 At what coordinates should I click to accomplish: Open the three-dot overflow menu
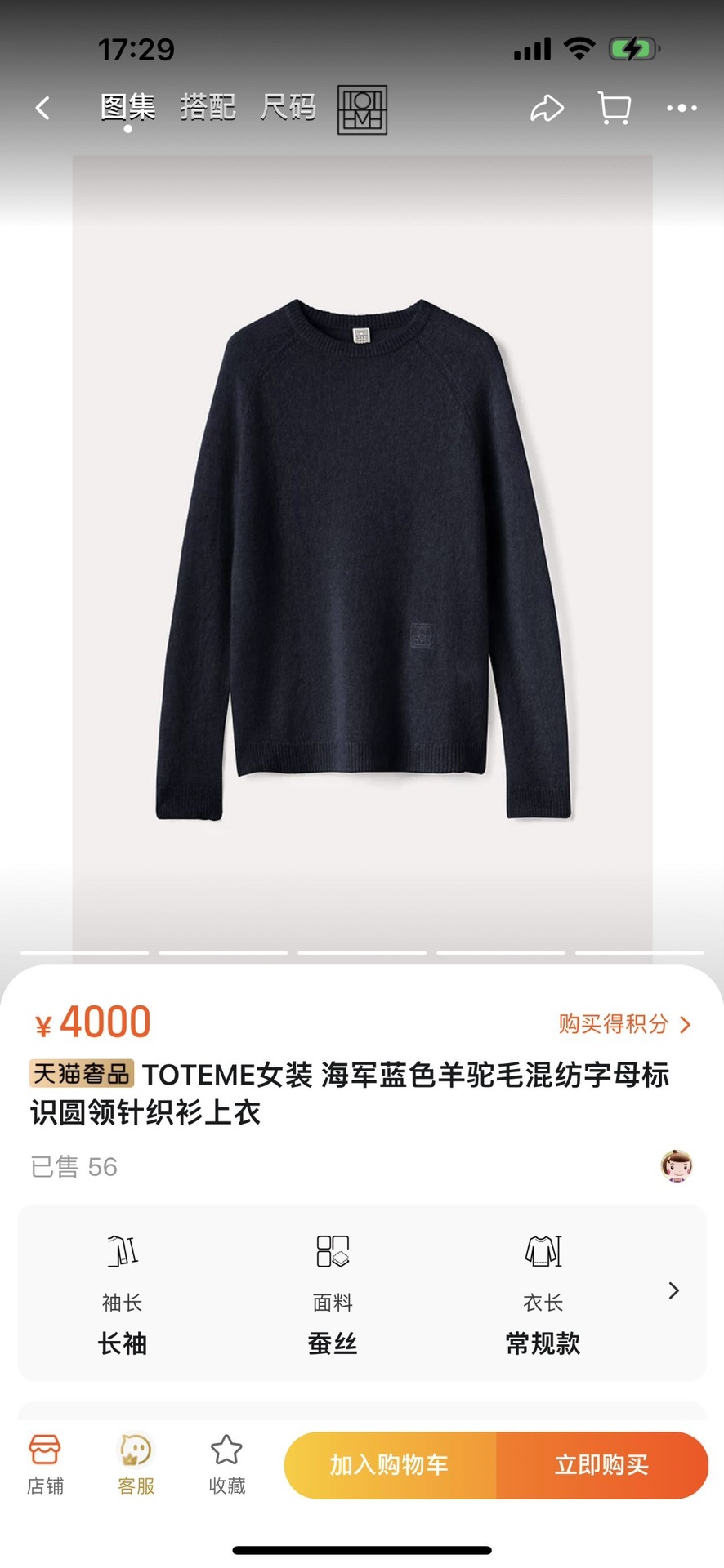tap(681, 108)
